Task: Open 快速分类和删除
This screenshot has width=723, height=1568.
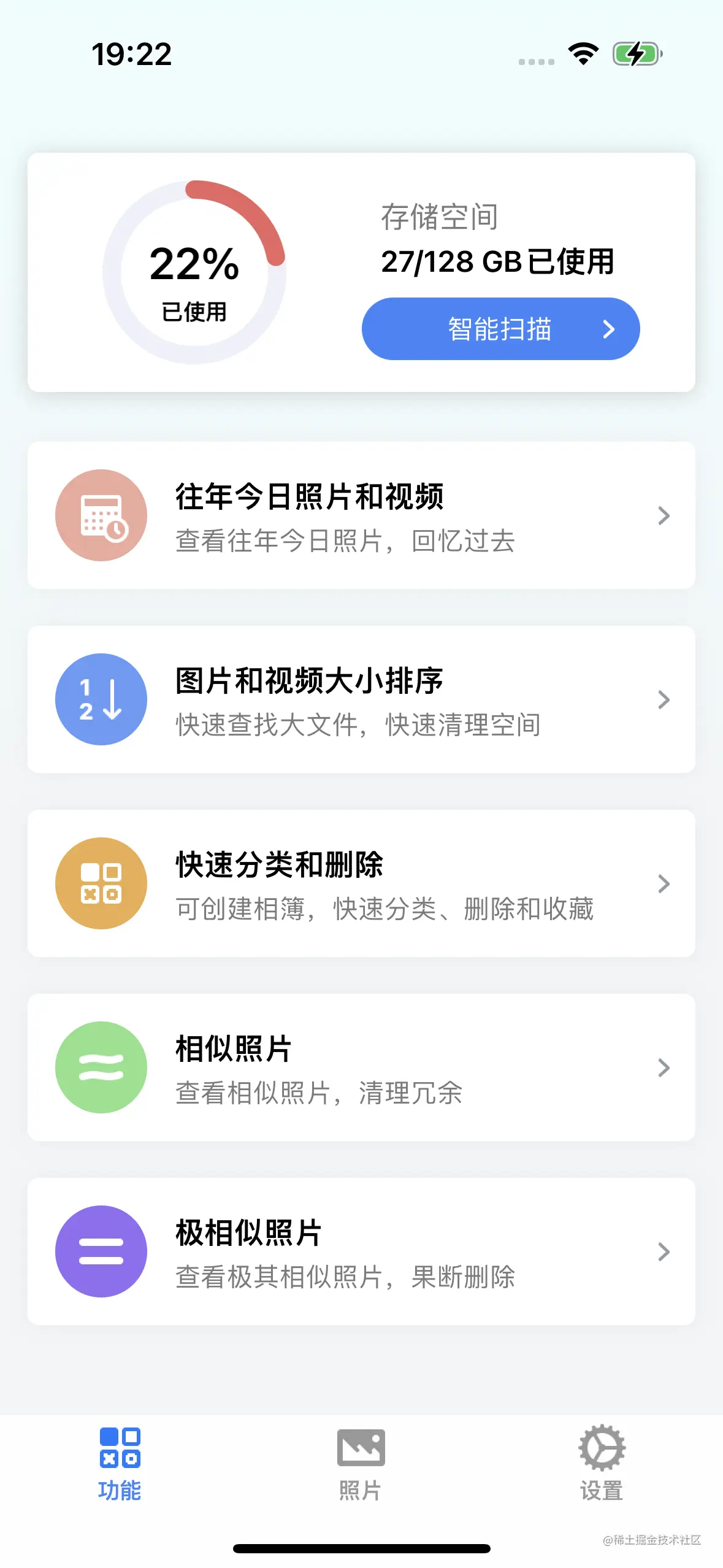Action: coord(361,883)
